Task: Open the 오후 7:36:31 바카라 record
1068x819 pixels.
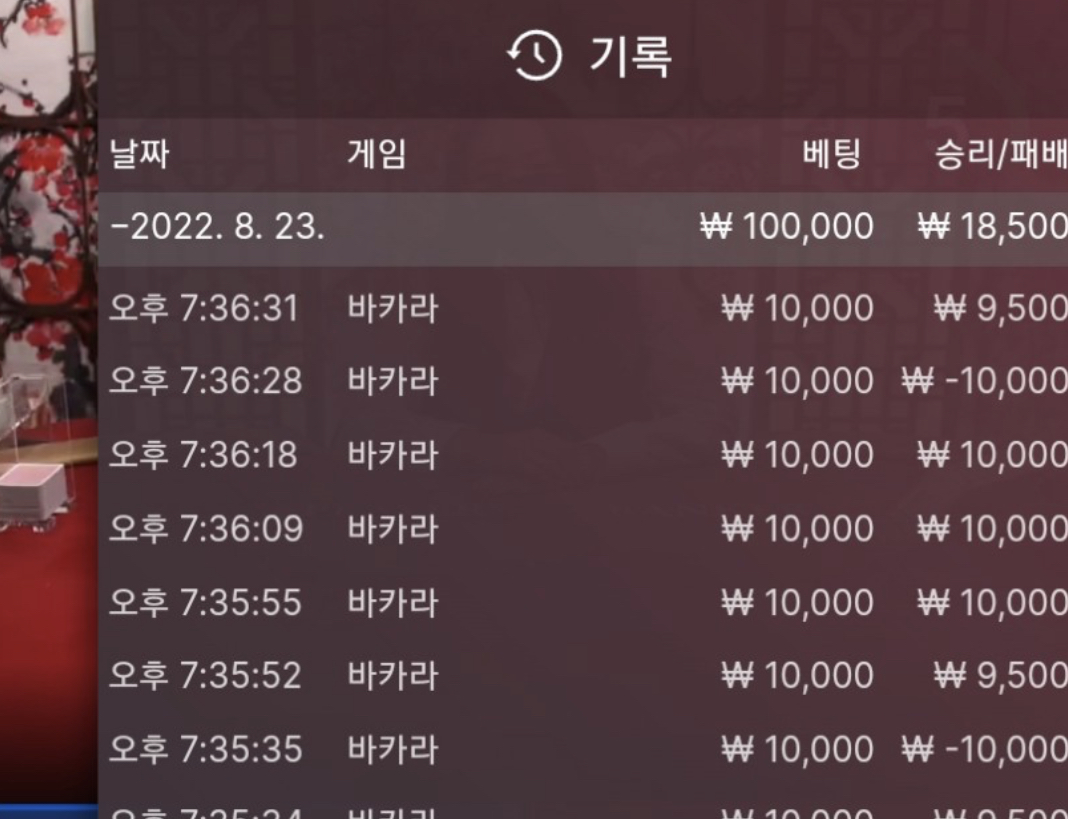Action: [x=582, y=308]
